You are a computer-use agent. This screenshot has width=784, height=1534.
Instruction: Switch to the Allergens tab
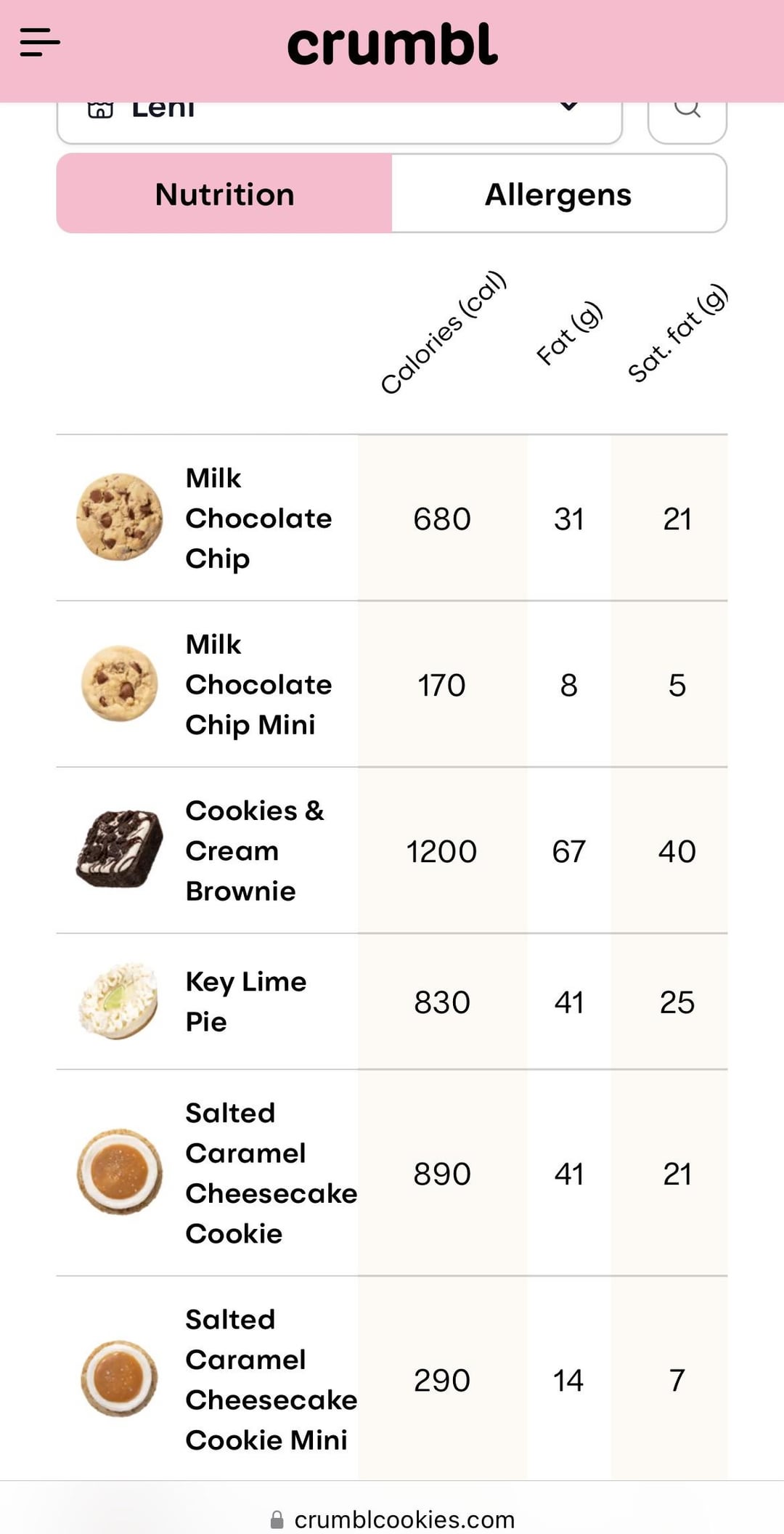559,194
